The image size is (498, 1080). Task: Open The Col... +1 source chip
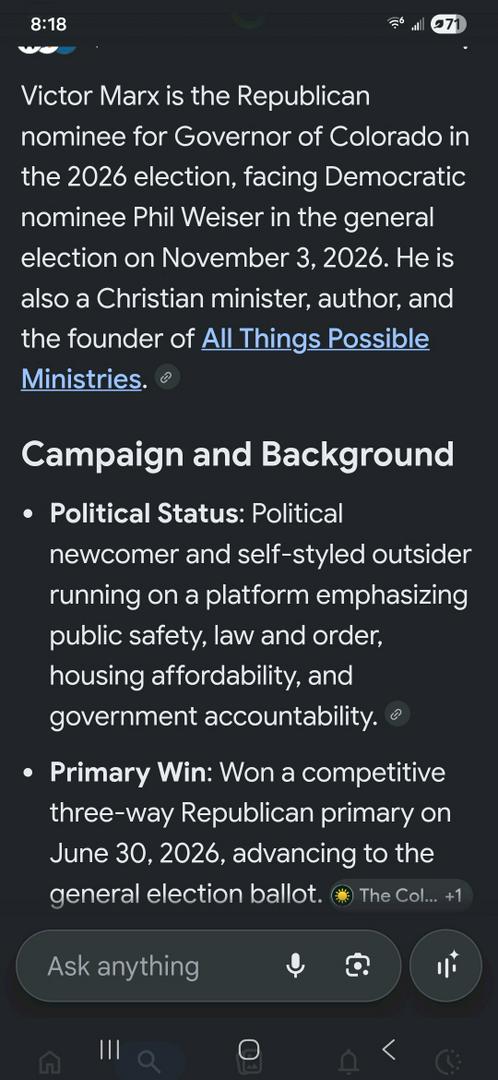point(401,895)
